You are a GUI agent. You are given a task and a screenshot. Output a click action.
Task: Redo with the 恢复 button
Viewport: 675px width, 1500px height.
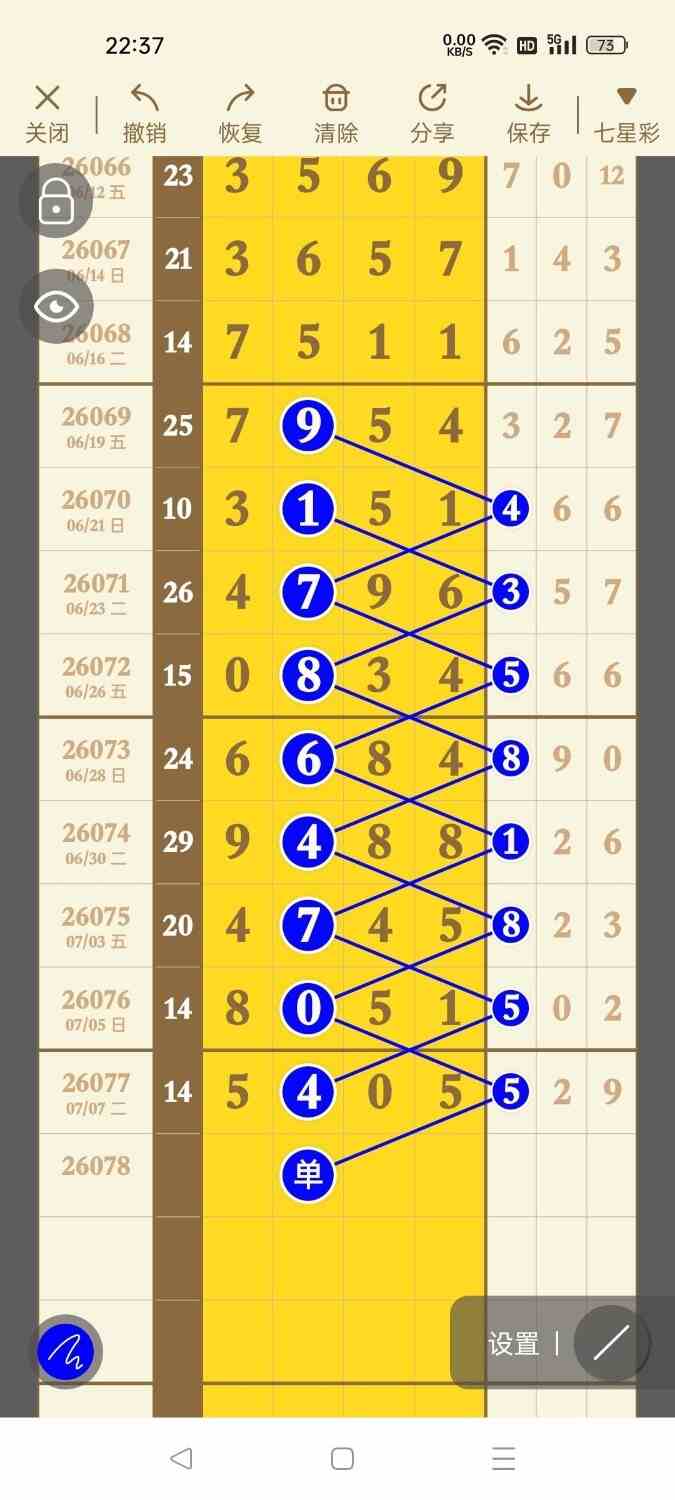click(x=240, y=114)
